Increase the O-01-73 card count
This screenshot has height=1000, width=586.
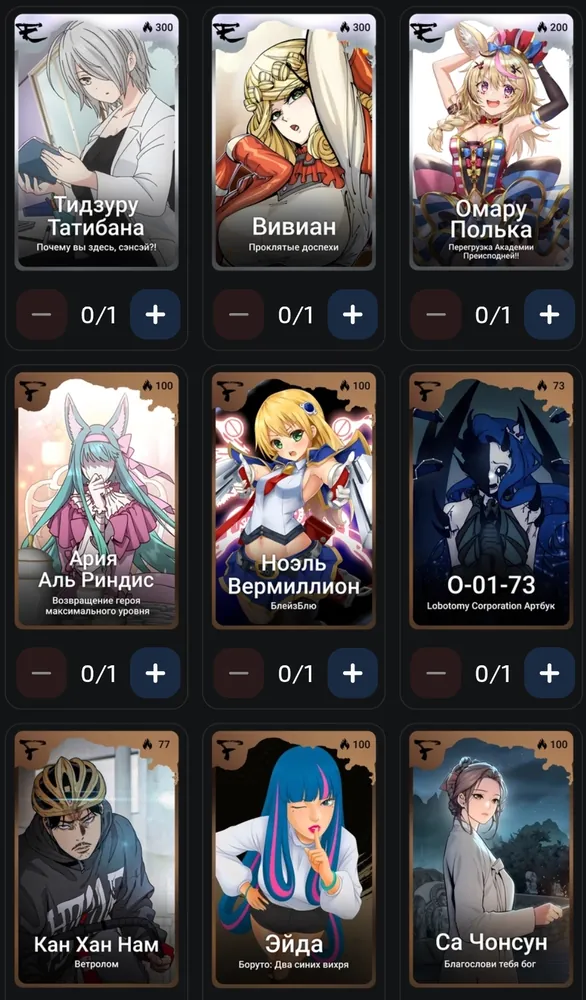pyautogui.click(x=549, y=673)
